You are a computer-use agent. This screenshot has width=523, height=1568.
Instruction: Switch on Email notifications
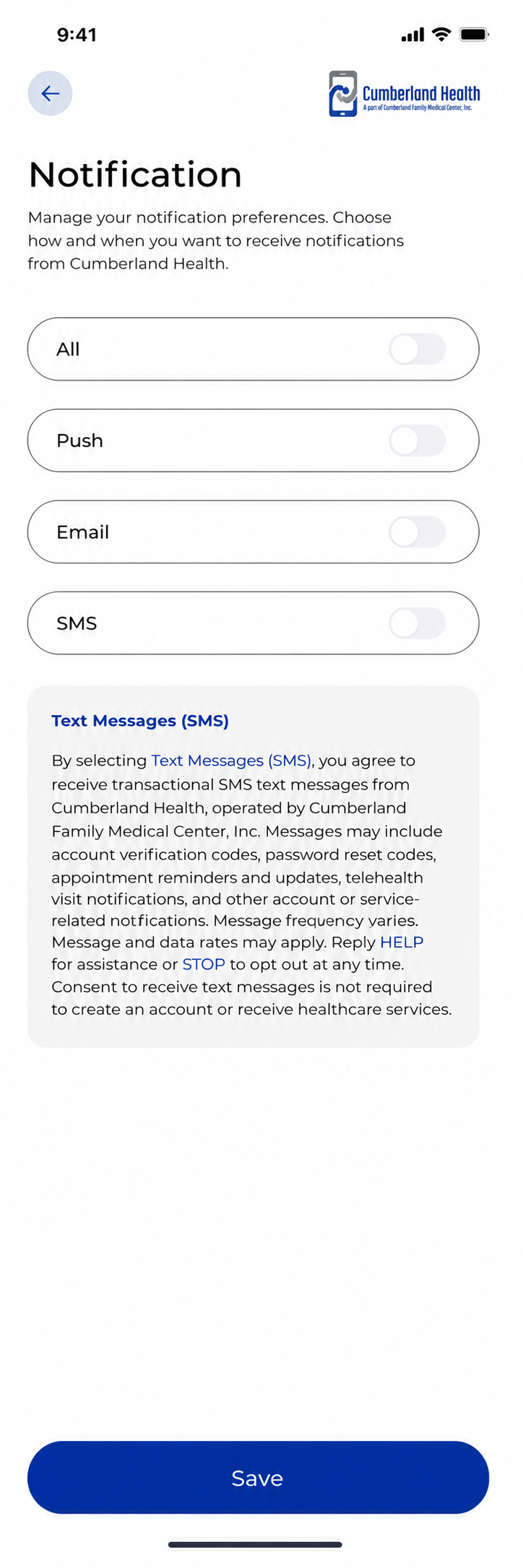coord(417,532)
